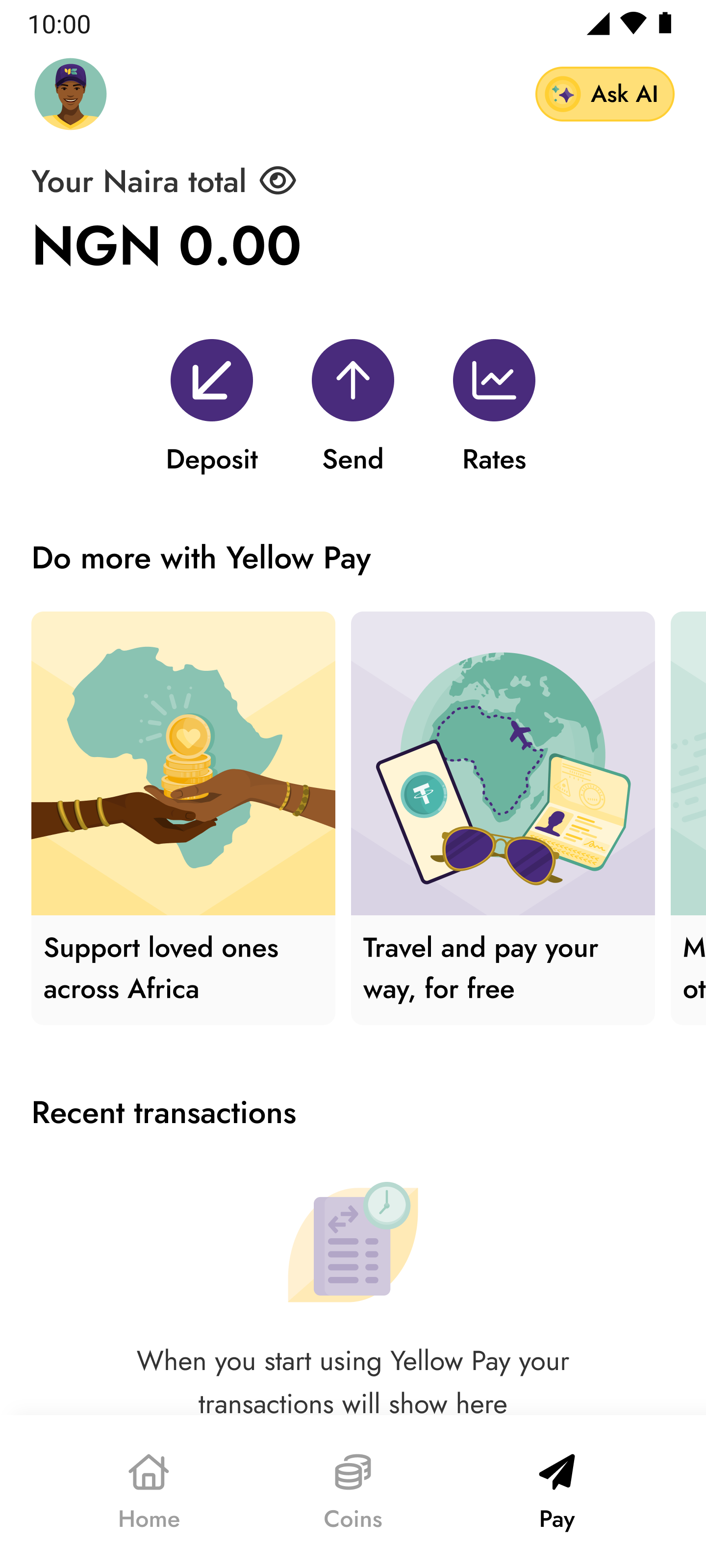Screen dimensions: 706x1568
Task: Hide the Naira total balance
Action: click(278, 181)
